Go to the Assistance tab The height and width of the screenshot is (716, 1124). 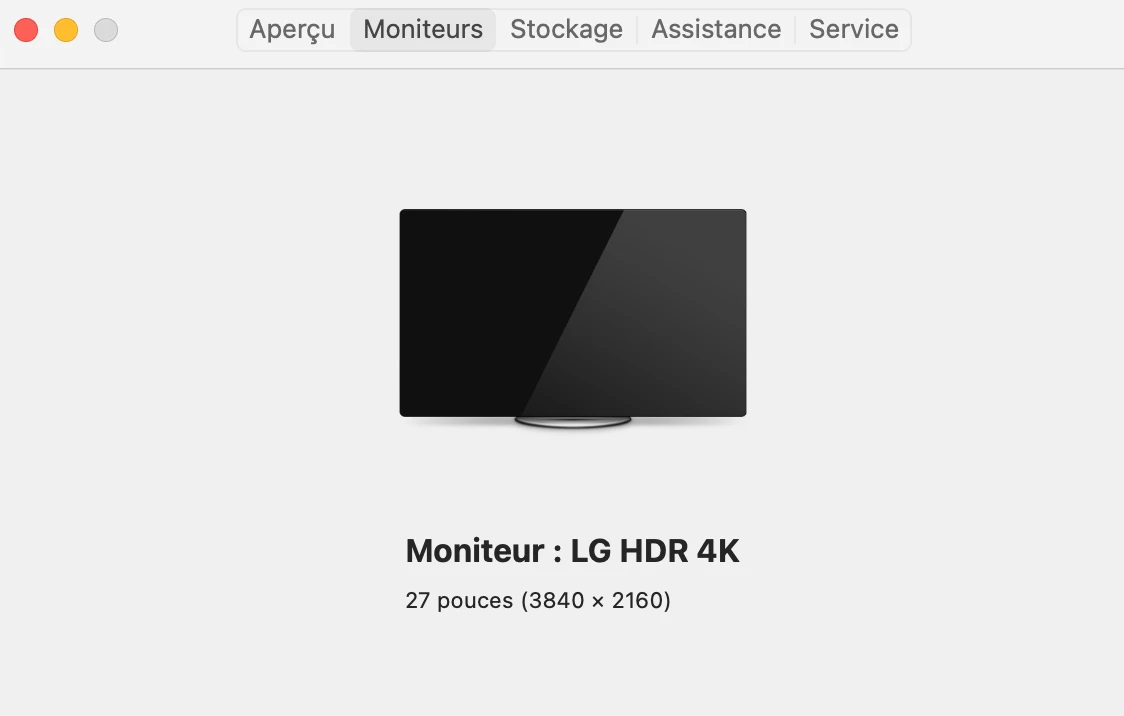(716, 30)
